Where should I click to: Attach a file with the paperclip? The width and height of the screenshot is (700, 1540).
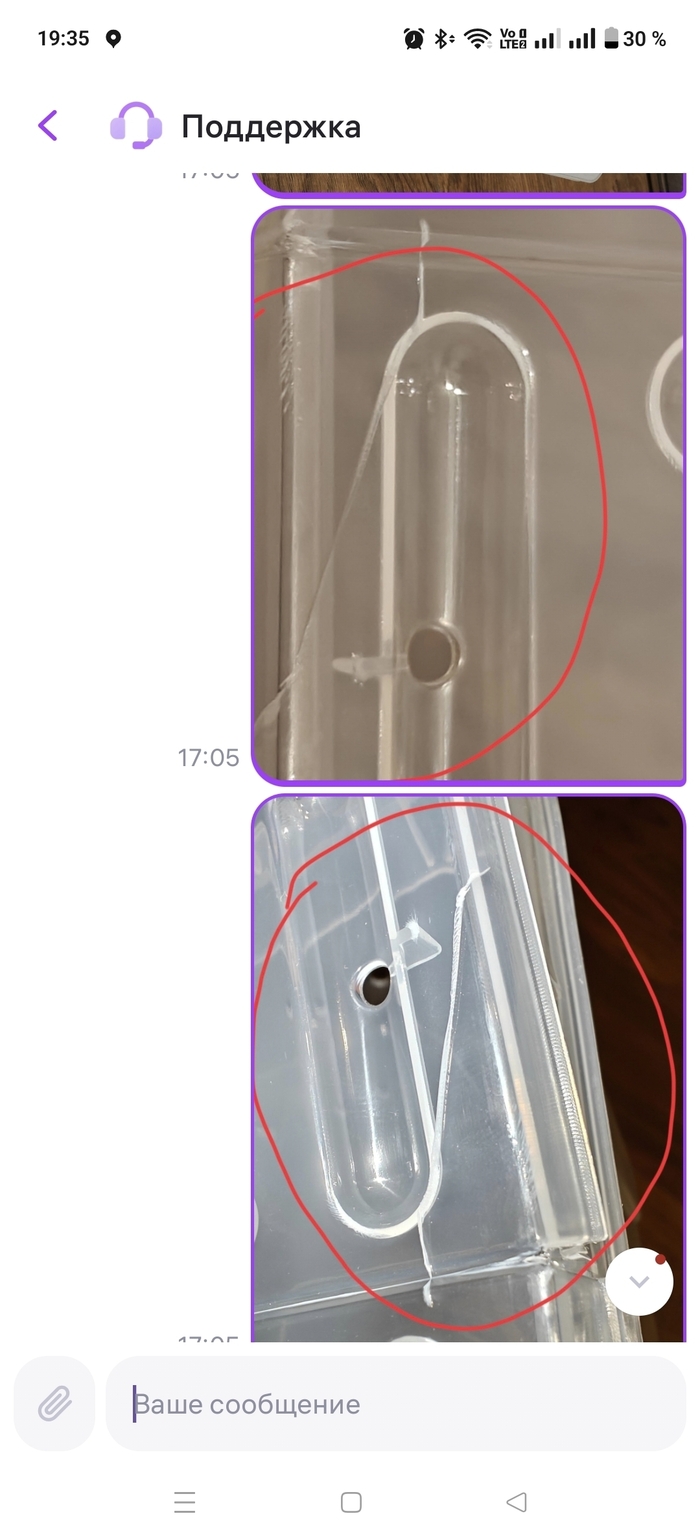point(54,1404)
